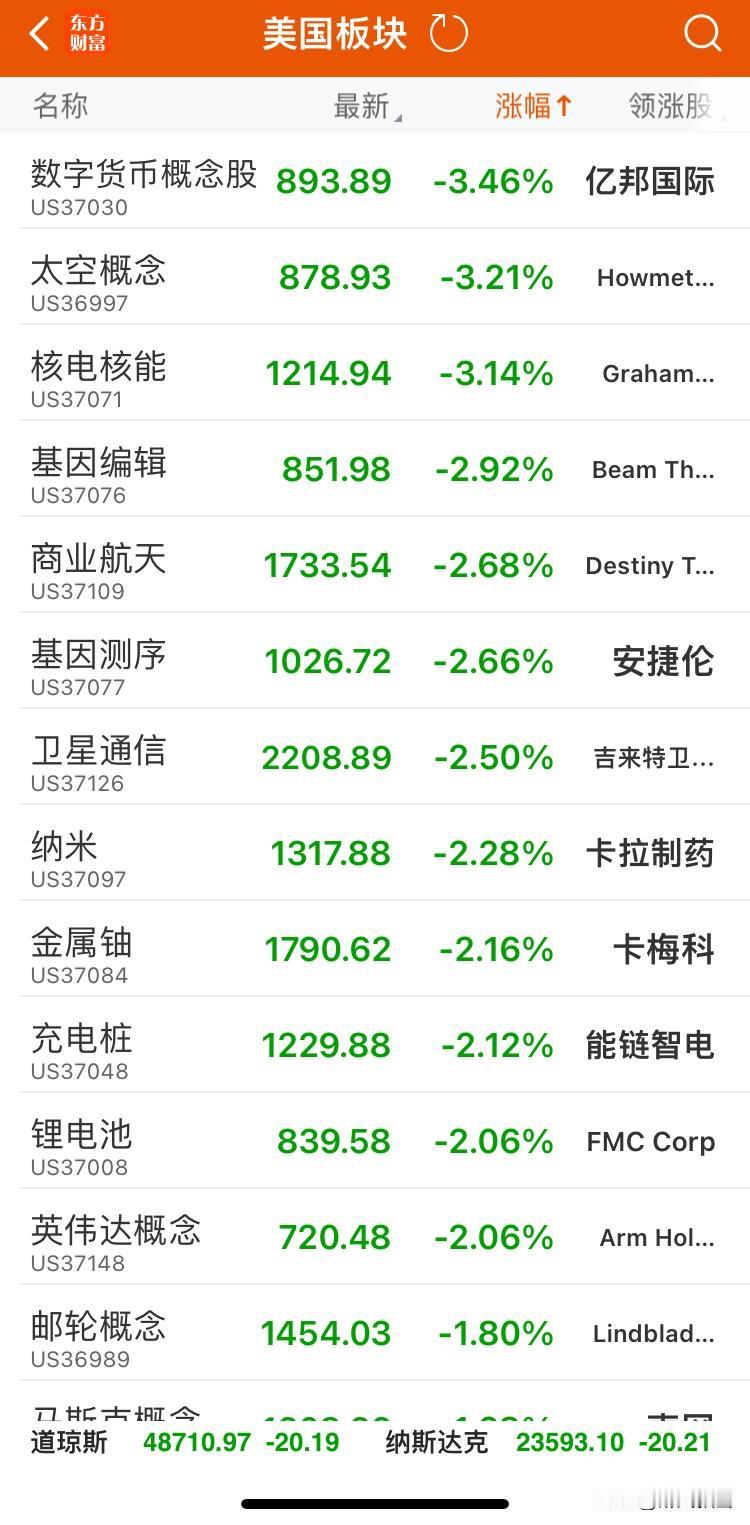Expand the truncated Howmet leading stock
This screenshot has width=750, height=1525.
[655, 278]
